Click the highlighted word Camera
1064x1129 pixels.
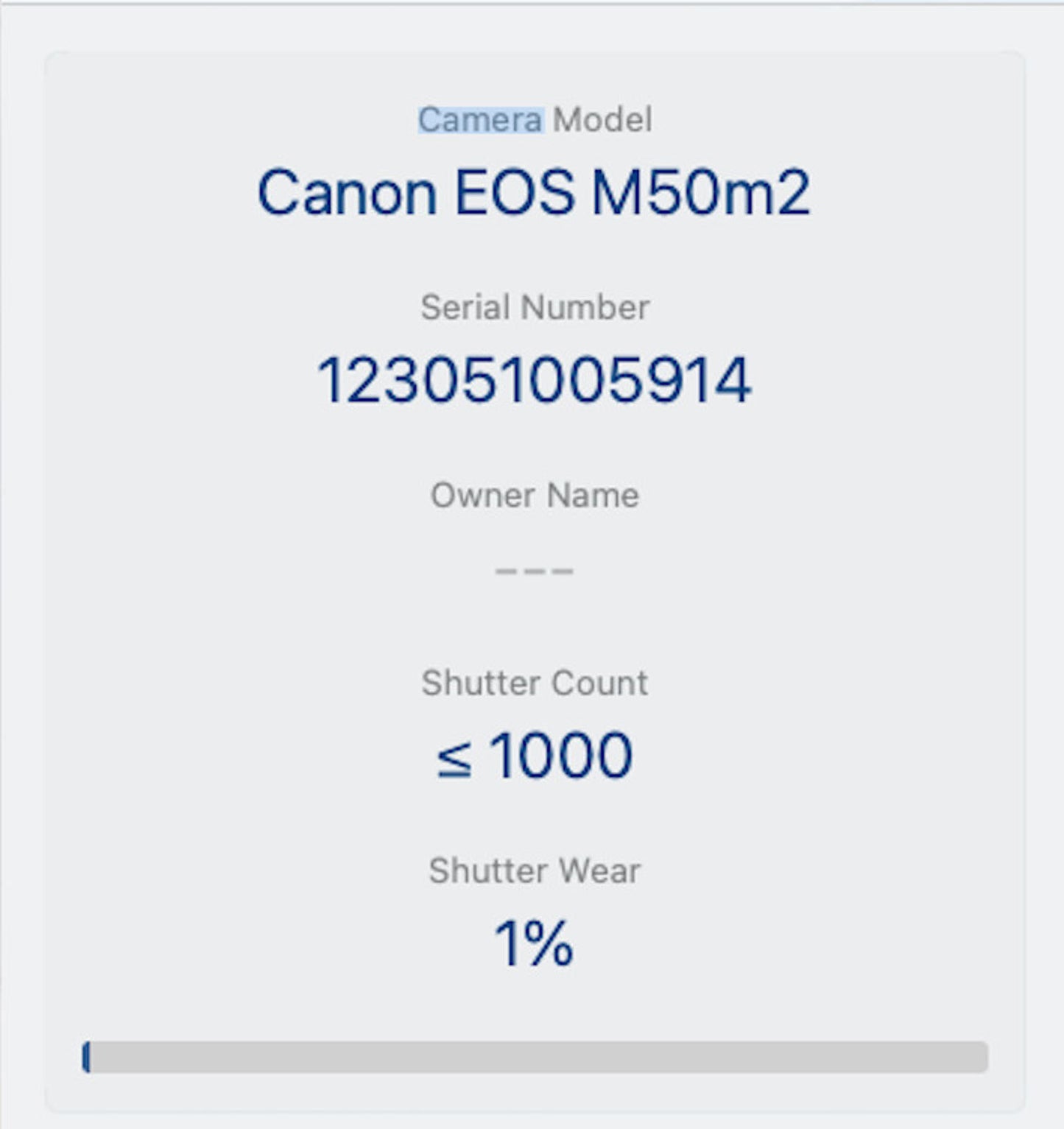click(x=479, y=119)
